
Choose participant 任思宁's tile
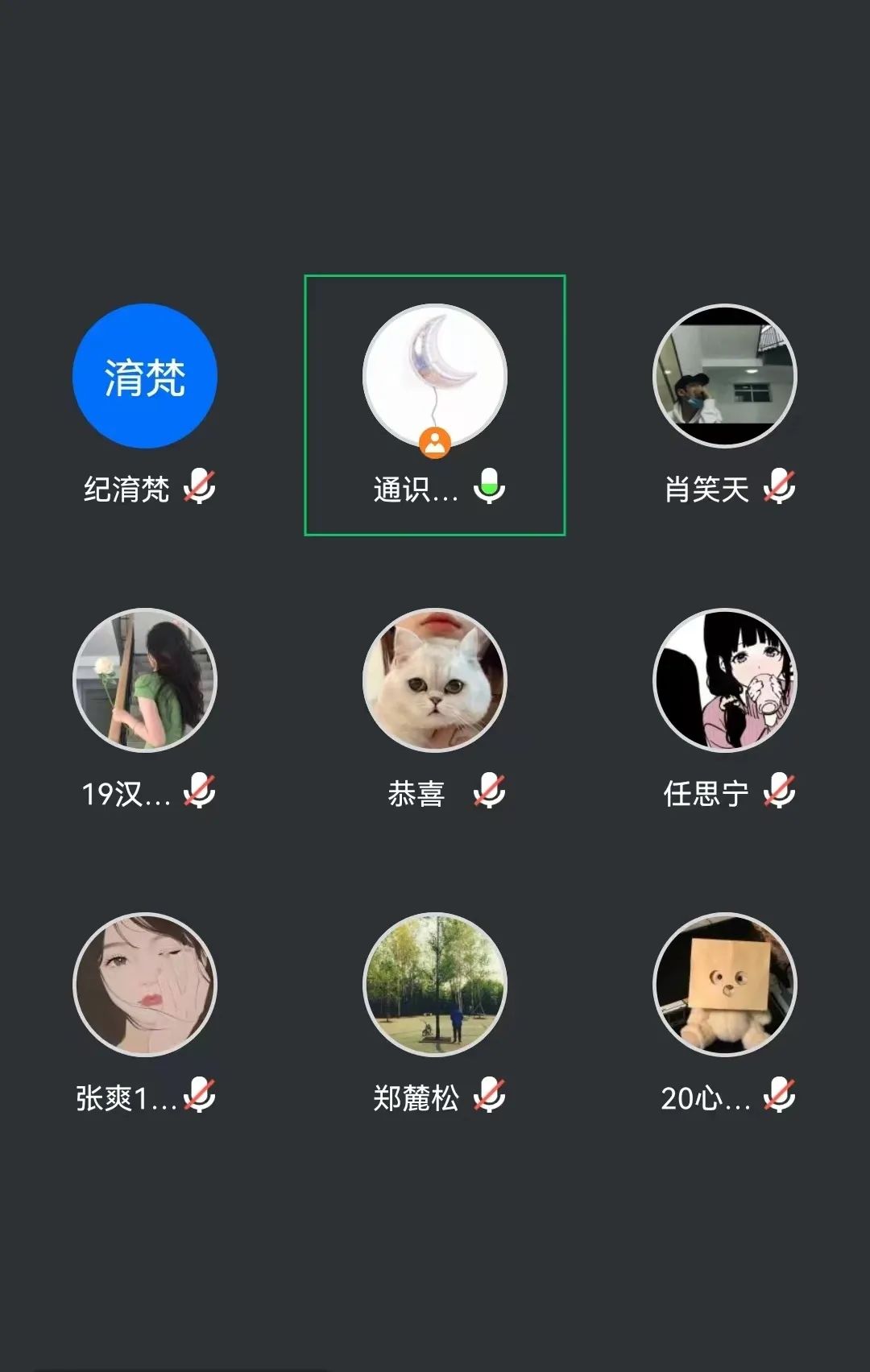coord(724,680)
